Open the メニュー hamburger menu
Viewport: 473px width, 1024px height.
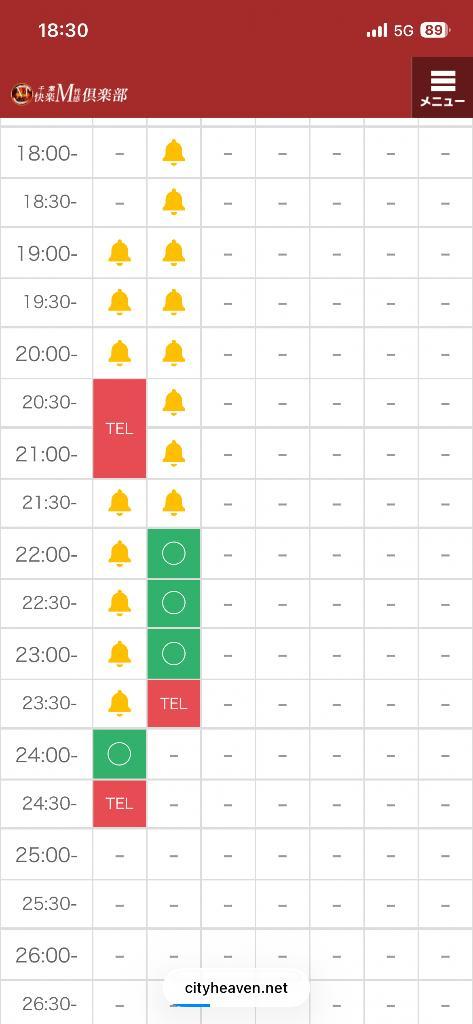(442, 87)
